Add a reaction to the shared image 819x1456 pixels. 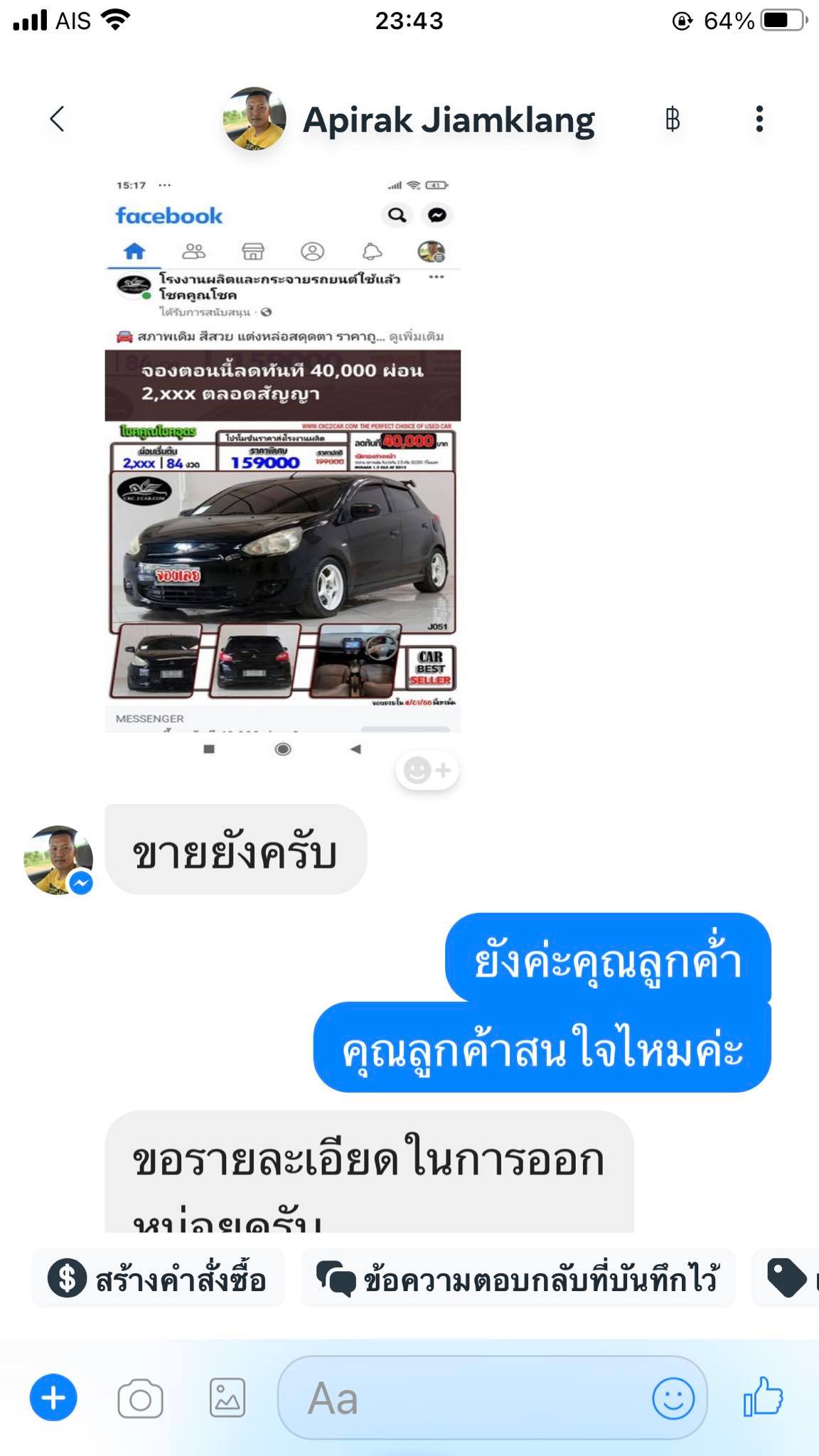[x=427, y=770]
